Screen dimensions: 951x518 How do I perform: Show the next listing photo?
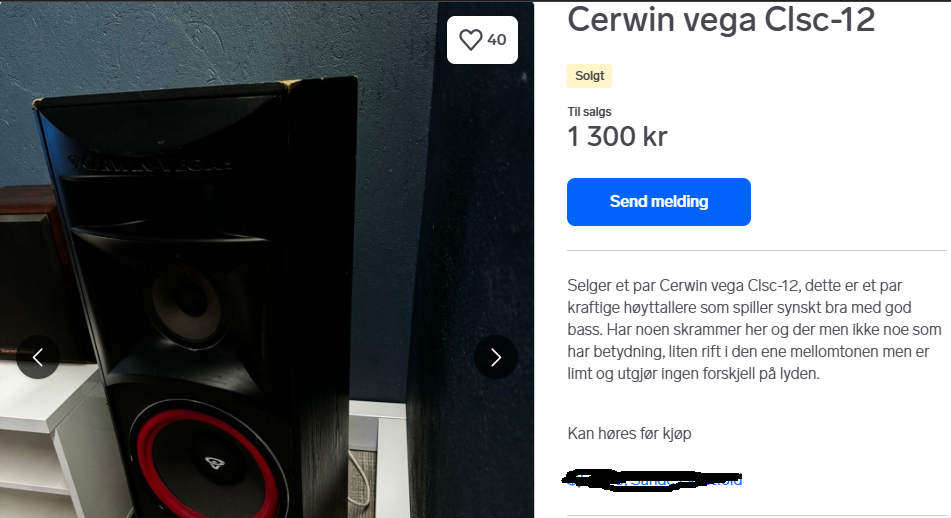(495, 357)
